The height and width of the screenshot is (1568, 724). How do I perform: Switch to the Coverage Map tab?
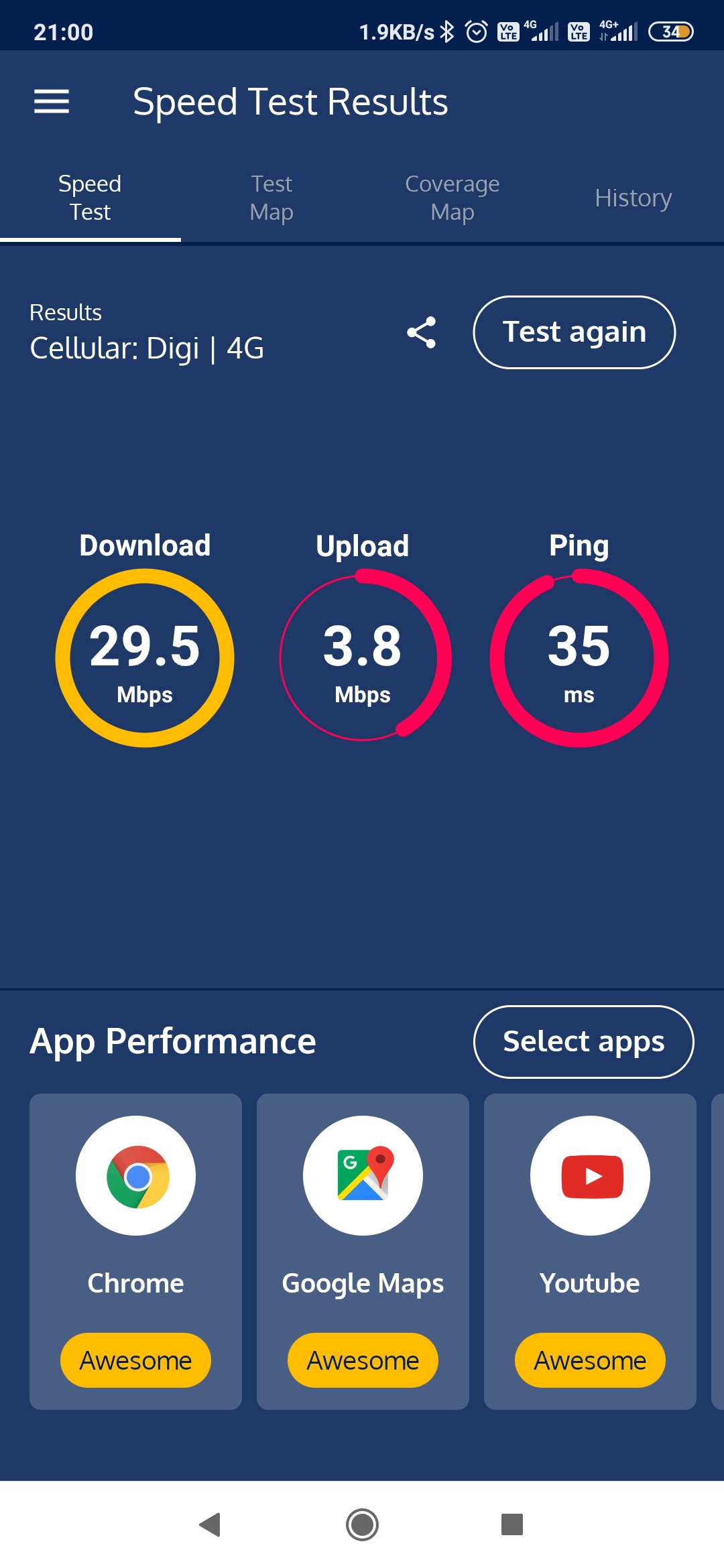coord(452,198)
